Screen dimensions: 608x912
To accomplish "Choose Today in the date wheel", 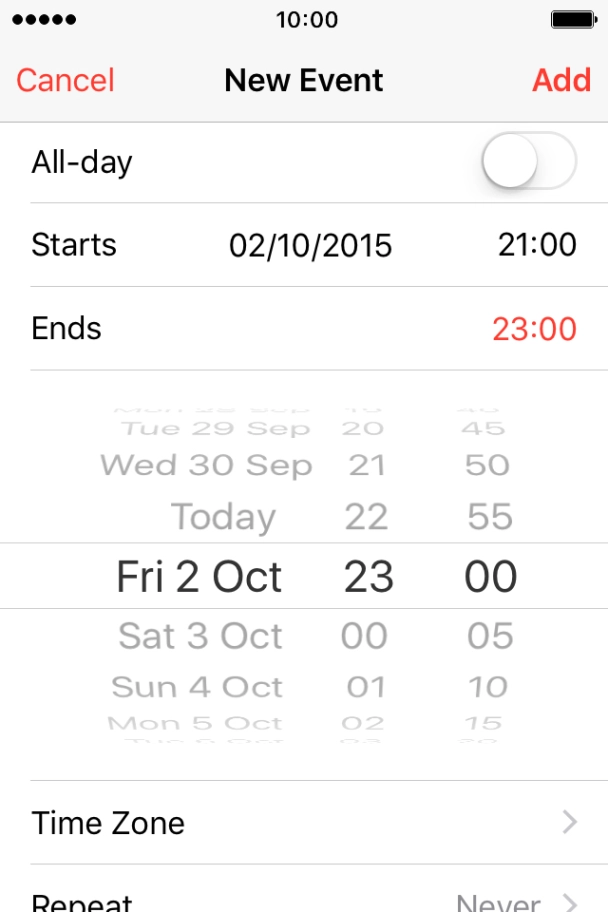I will 223,517.
